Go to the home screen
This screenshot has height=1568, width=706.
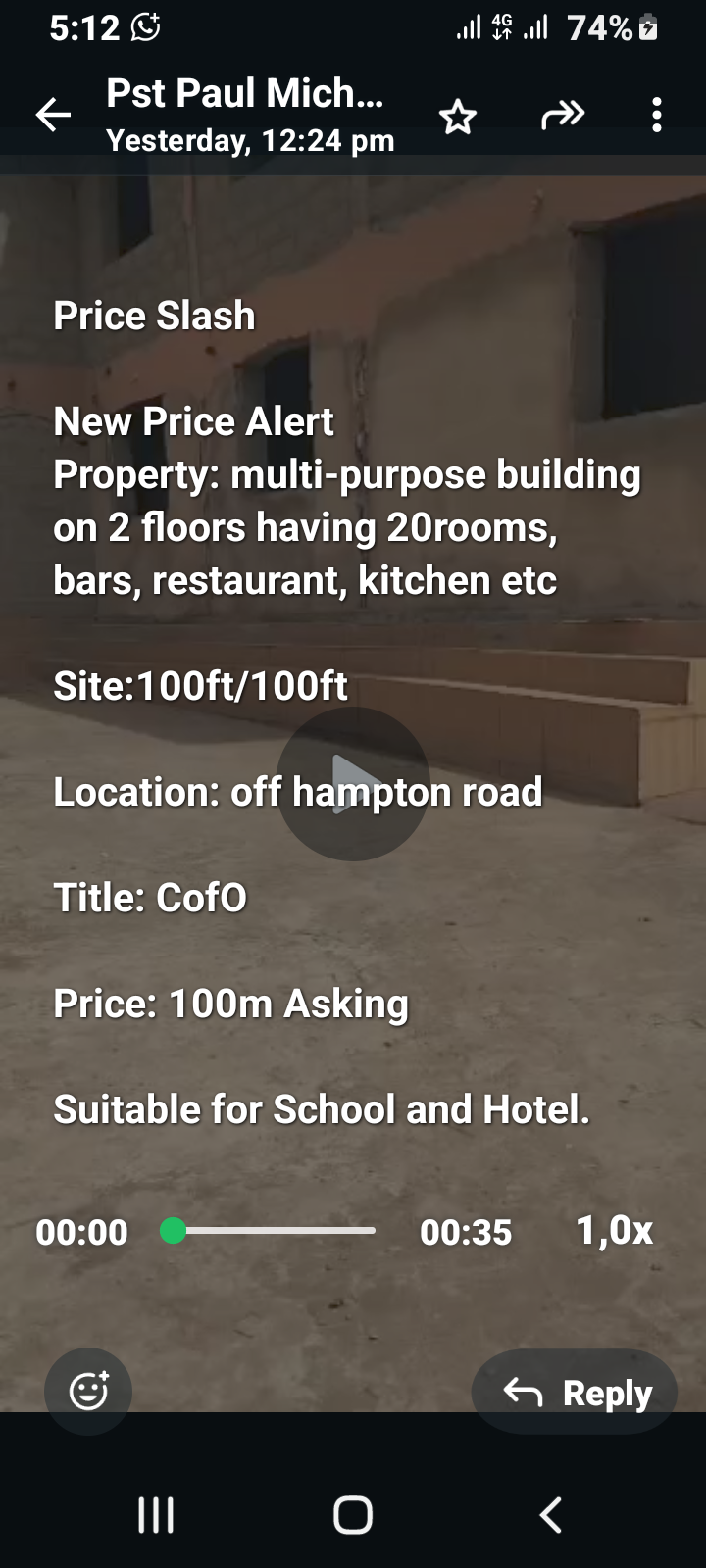pyautogui.click(x=353, y=1515)
